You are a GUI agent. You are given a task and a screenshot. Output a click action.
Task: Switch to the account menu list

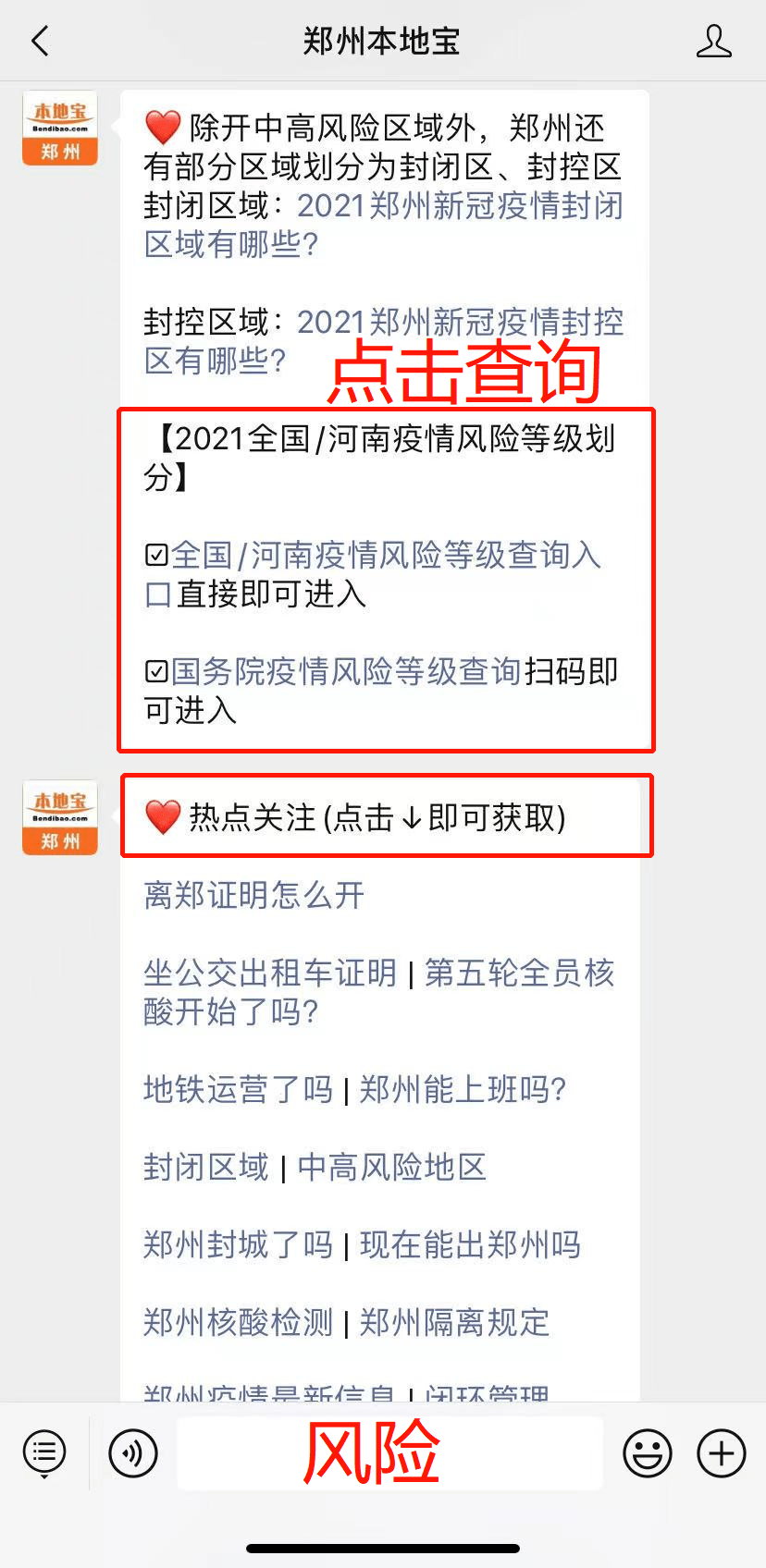tap(44, 1453)
